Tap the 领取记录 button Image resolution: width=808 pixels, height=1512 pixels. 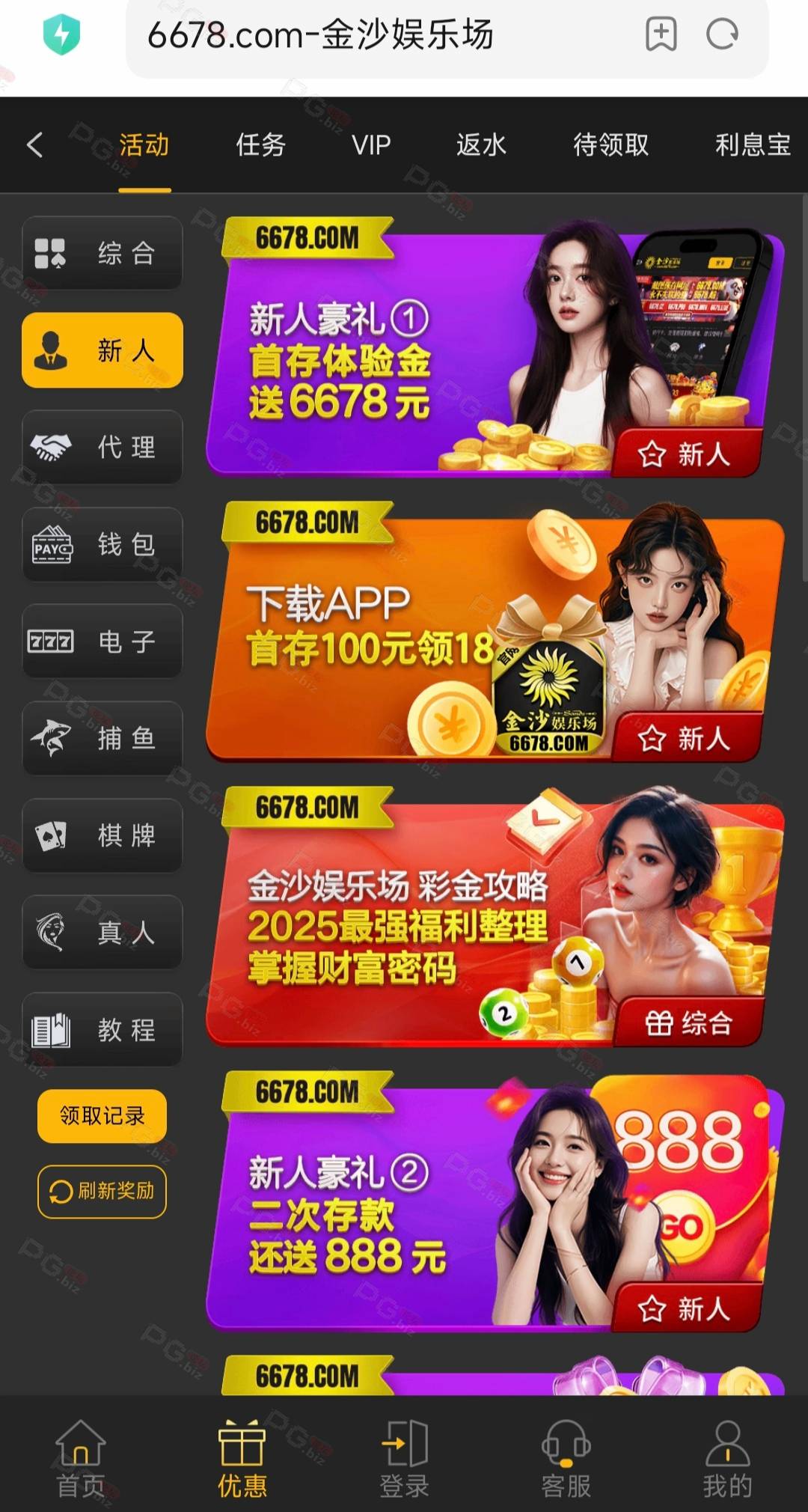[x=102, y=1116]
